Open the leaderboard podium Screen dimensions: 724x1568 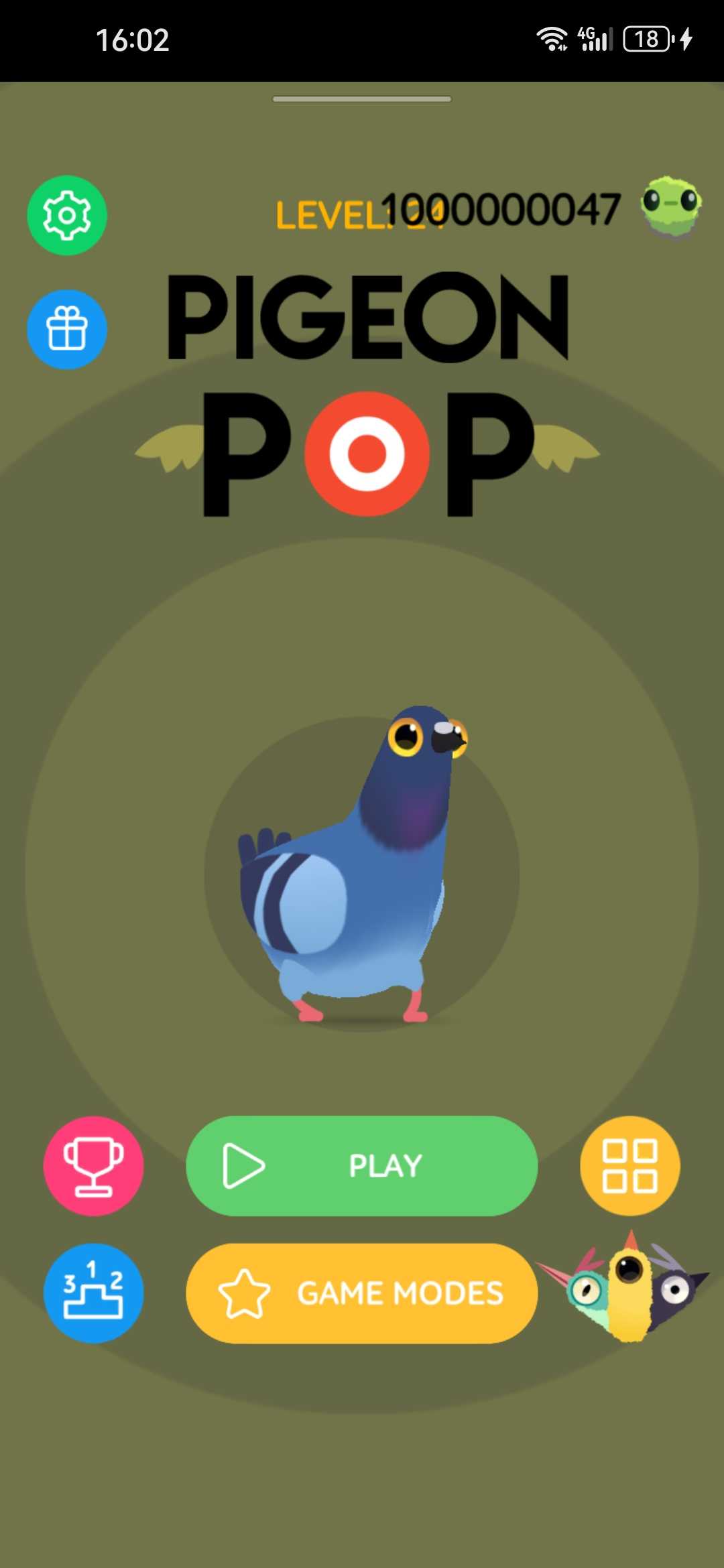(94, 1293)
